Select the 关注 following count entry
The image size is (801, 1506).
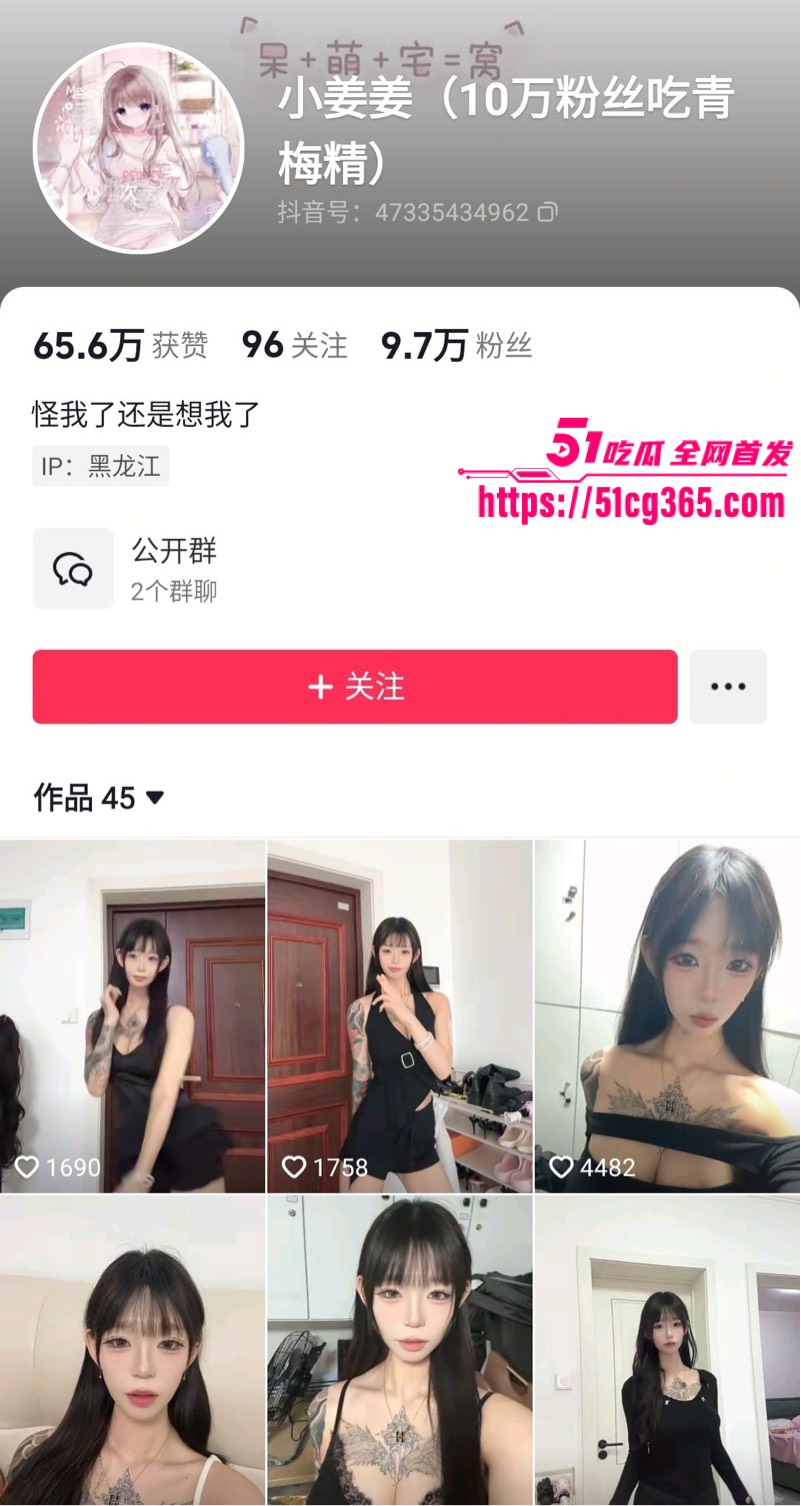pos(291,344)
